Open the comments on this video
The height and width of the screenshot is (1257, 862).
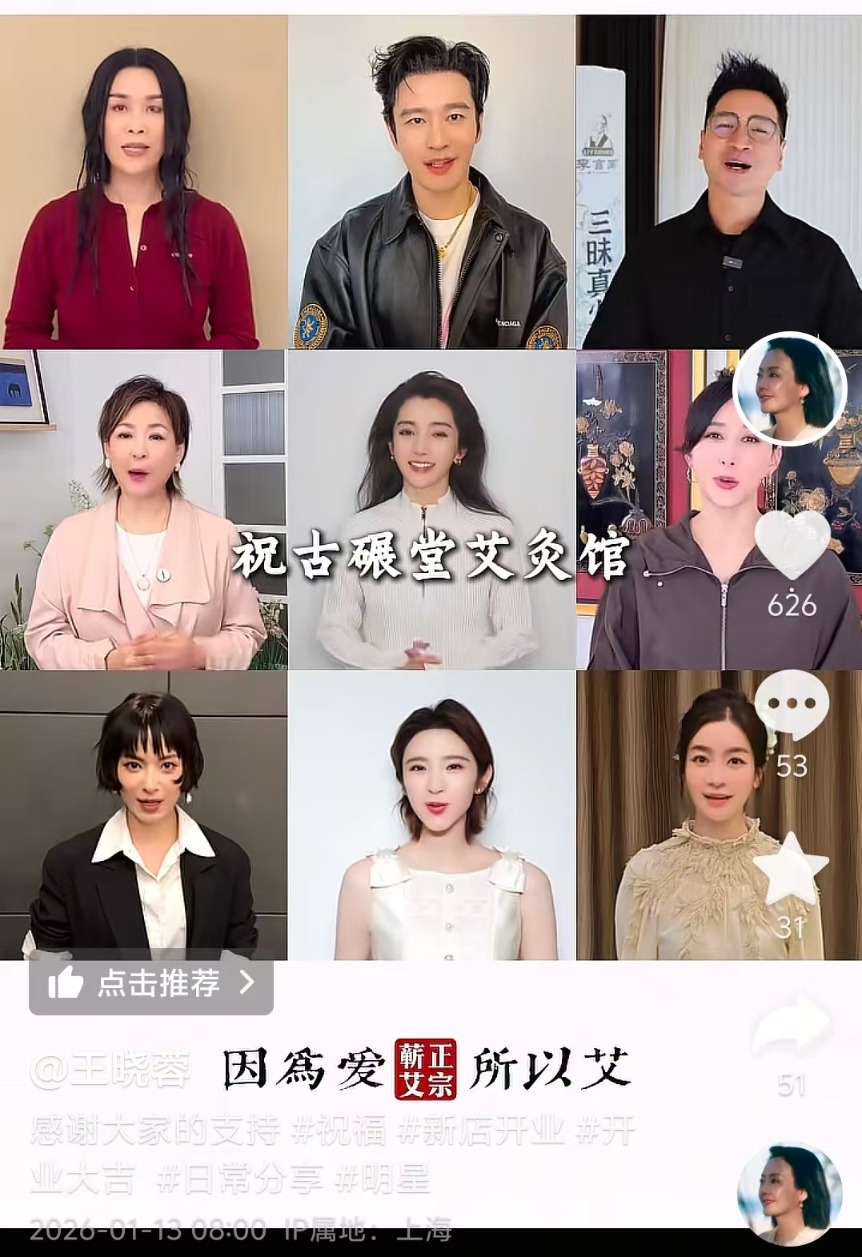click(791, 703)
